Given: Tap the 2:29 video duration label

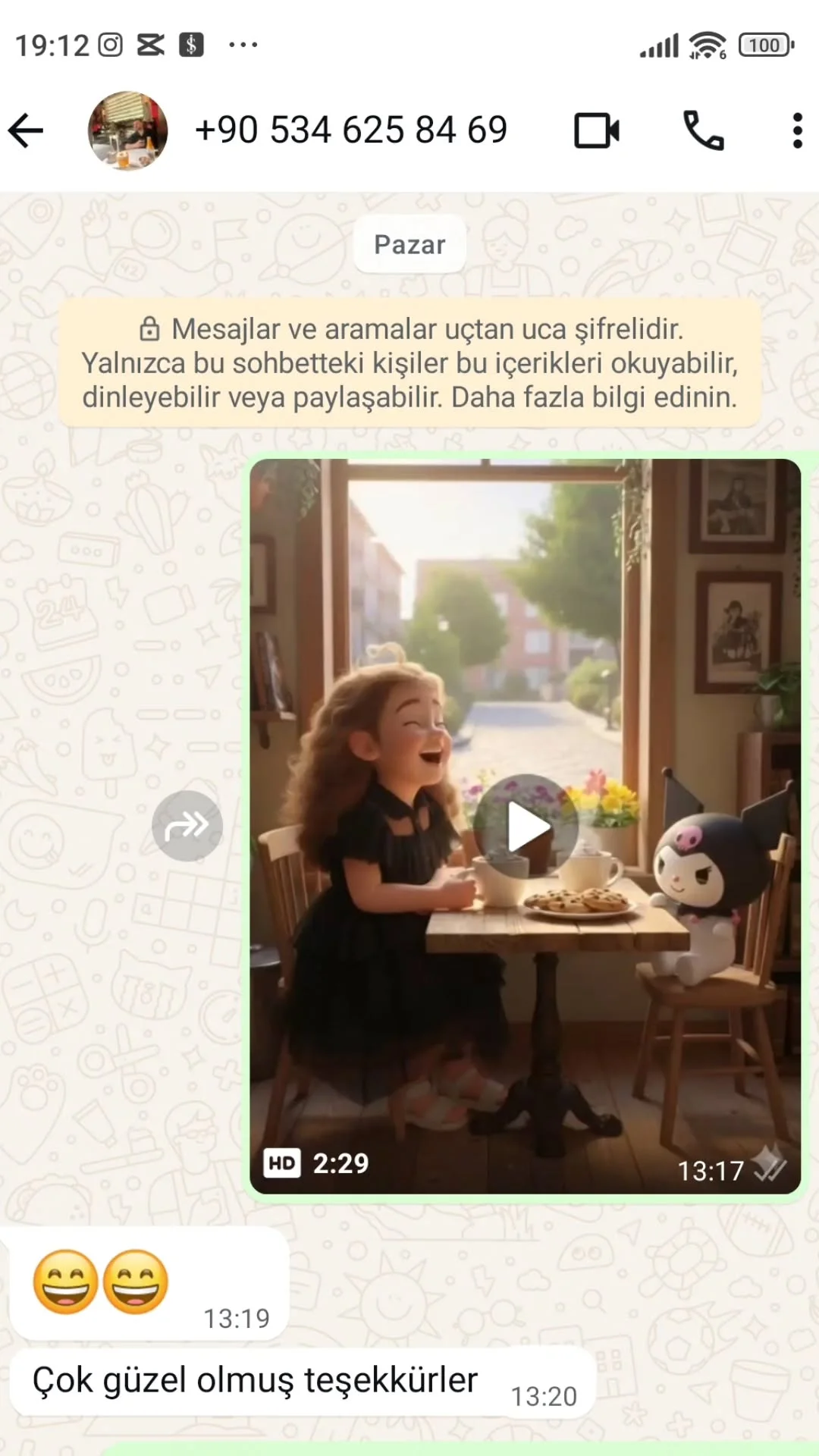Looking at the screenshot, I should coord(341,1163).
